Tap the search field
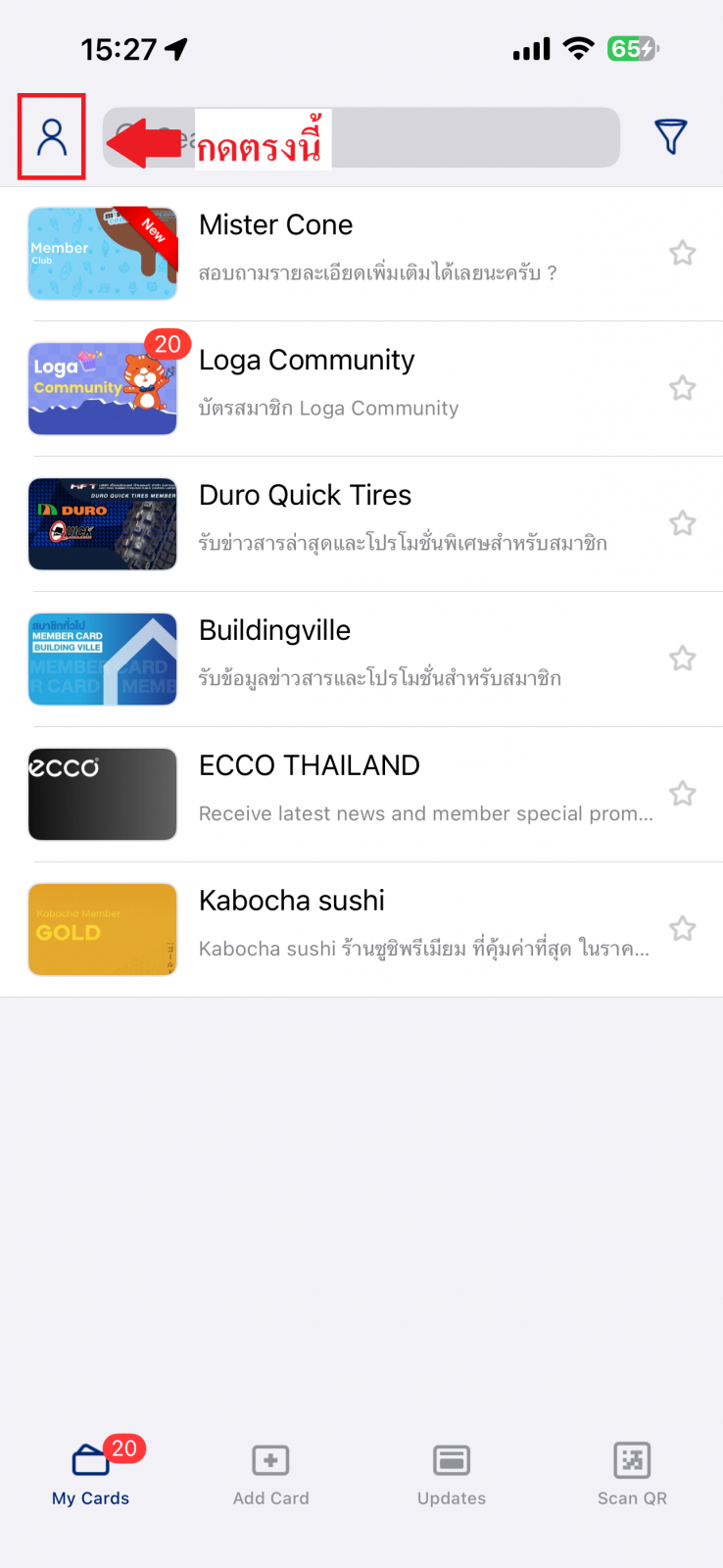 click(x=470, y=137)
